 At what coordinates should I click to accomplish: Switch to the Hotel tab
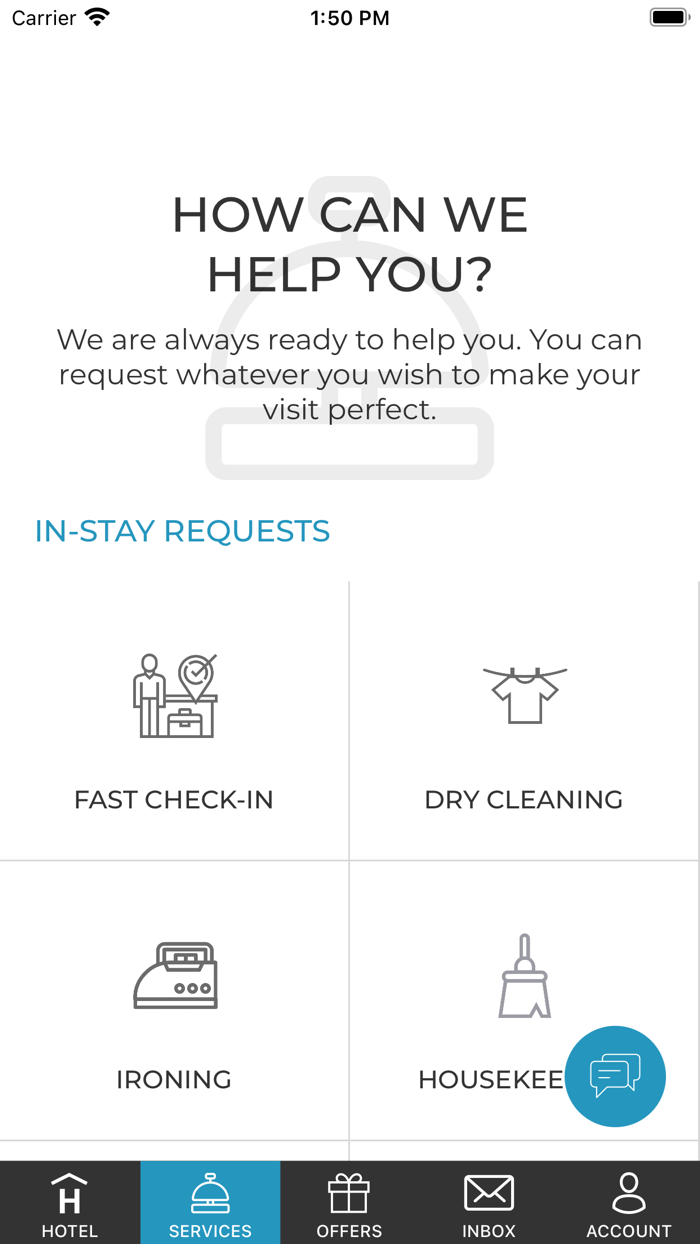click(70, 1203)
